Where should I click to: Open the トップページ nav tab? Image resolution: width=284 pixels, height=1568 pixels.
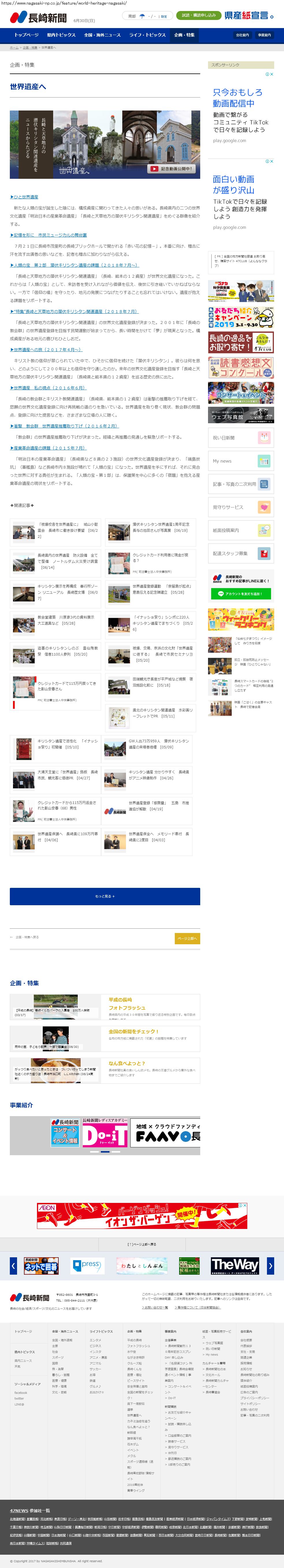click(27, 35)
